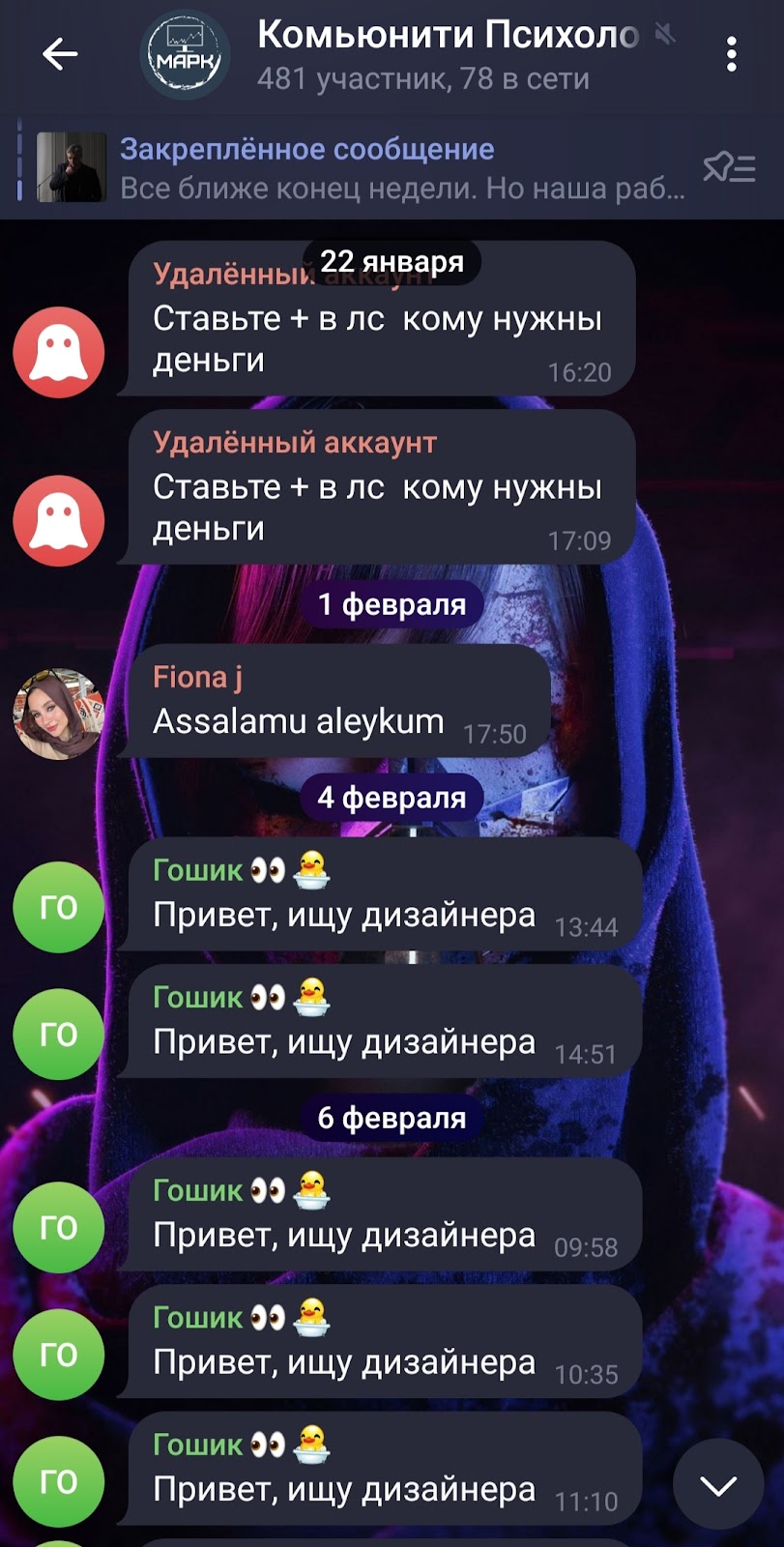This screenshot has width=784, height=1547.
Task: Open the 6 февраля date chip
Action: [x=392, y=1118]
